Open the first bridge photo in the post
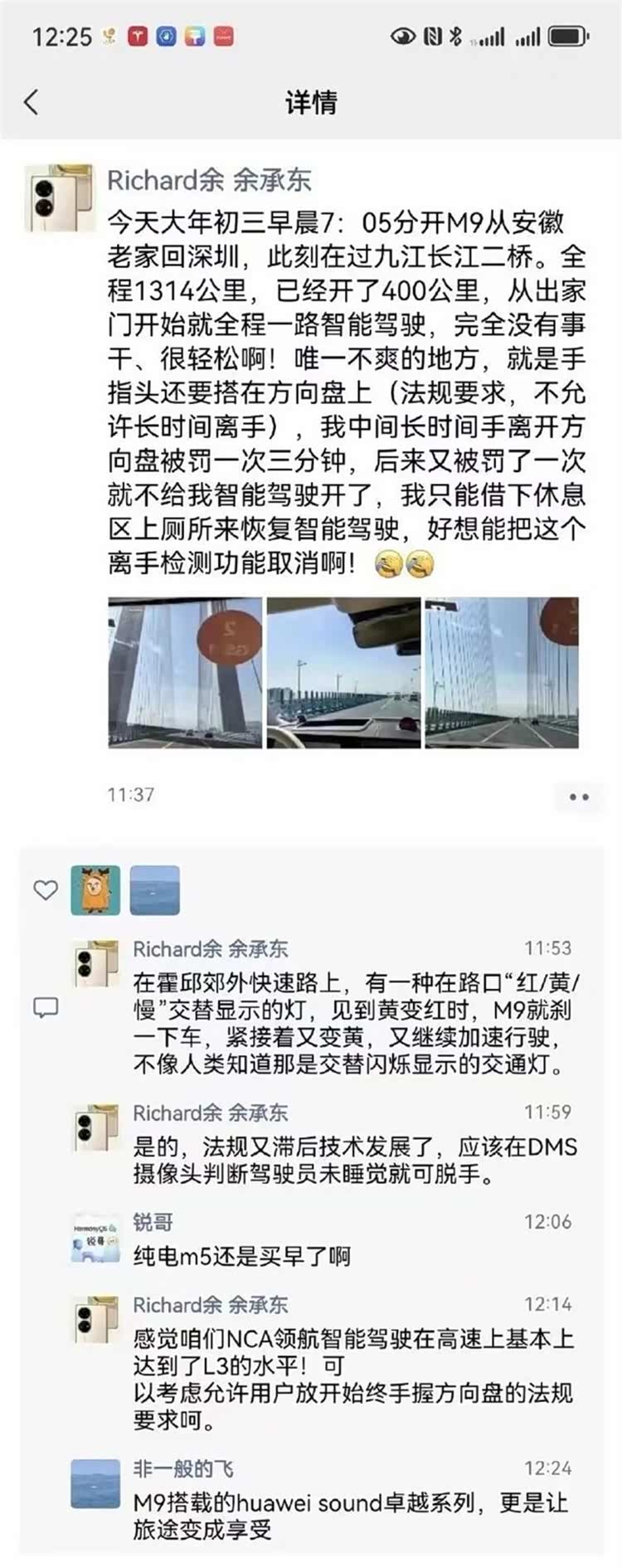 (184, 673)
